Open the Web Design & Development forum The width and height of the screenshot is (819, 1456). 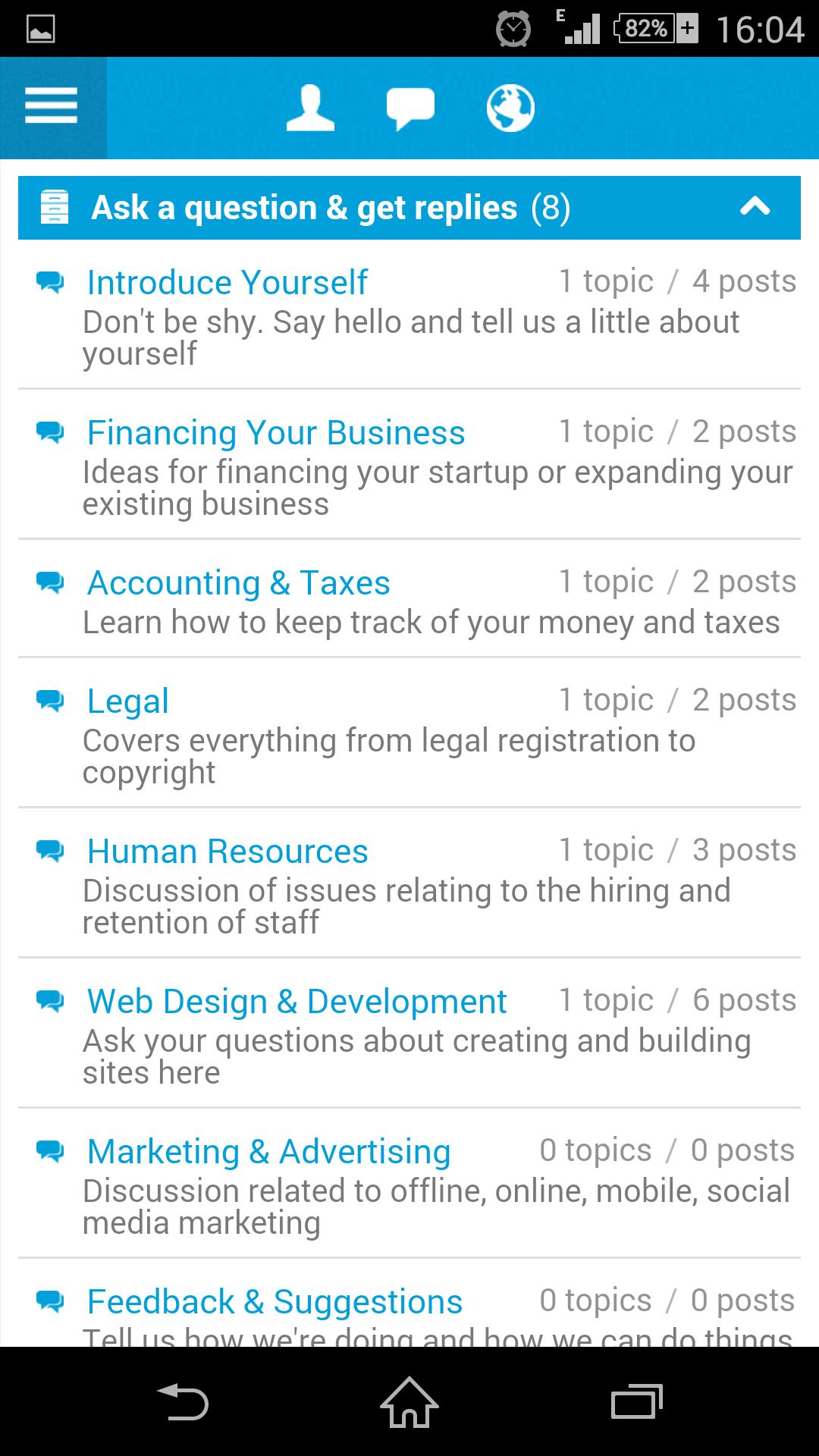click(297, 1002)
